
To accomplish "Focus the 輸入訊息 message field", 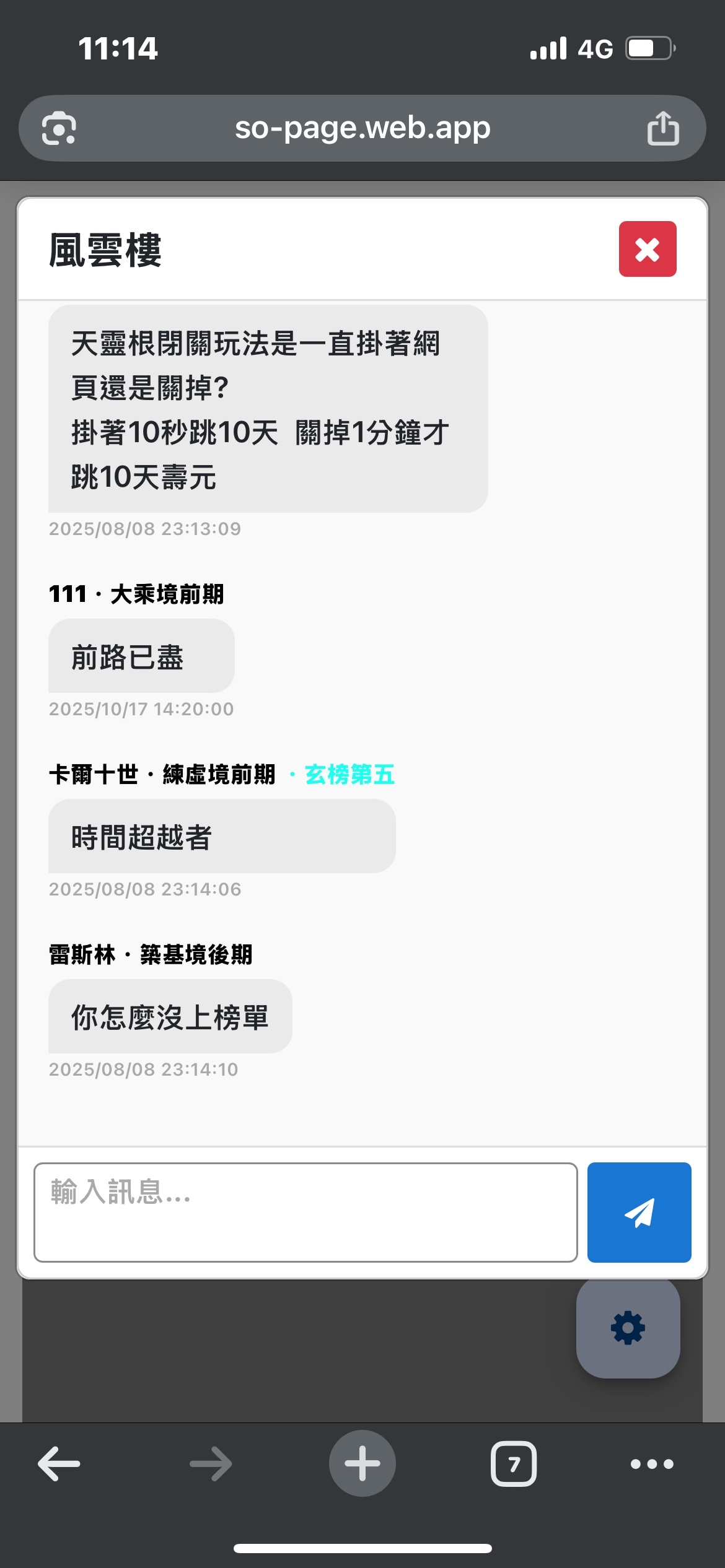I will pyautogui.click(x=305, y=1212).
